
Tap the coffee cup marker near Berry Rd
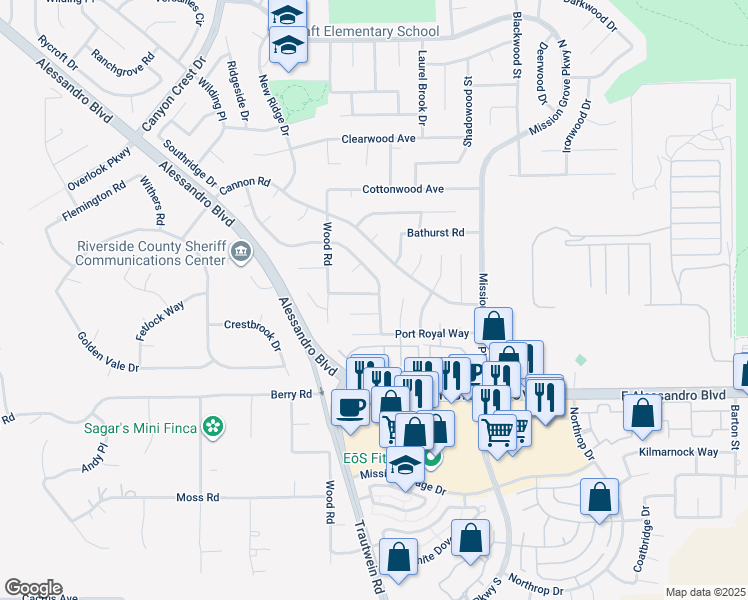[x=351, y=408]
